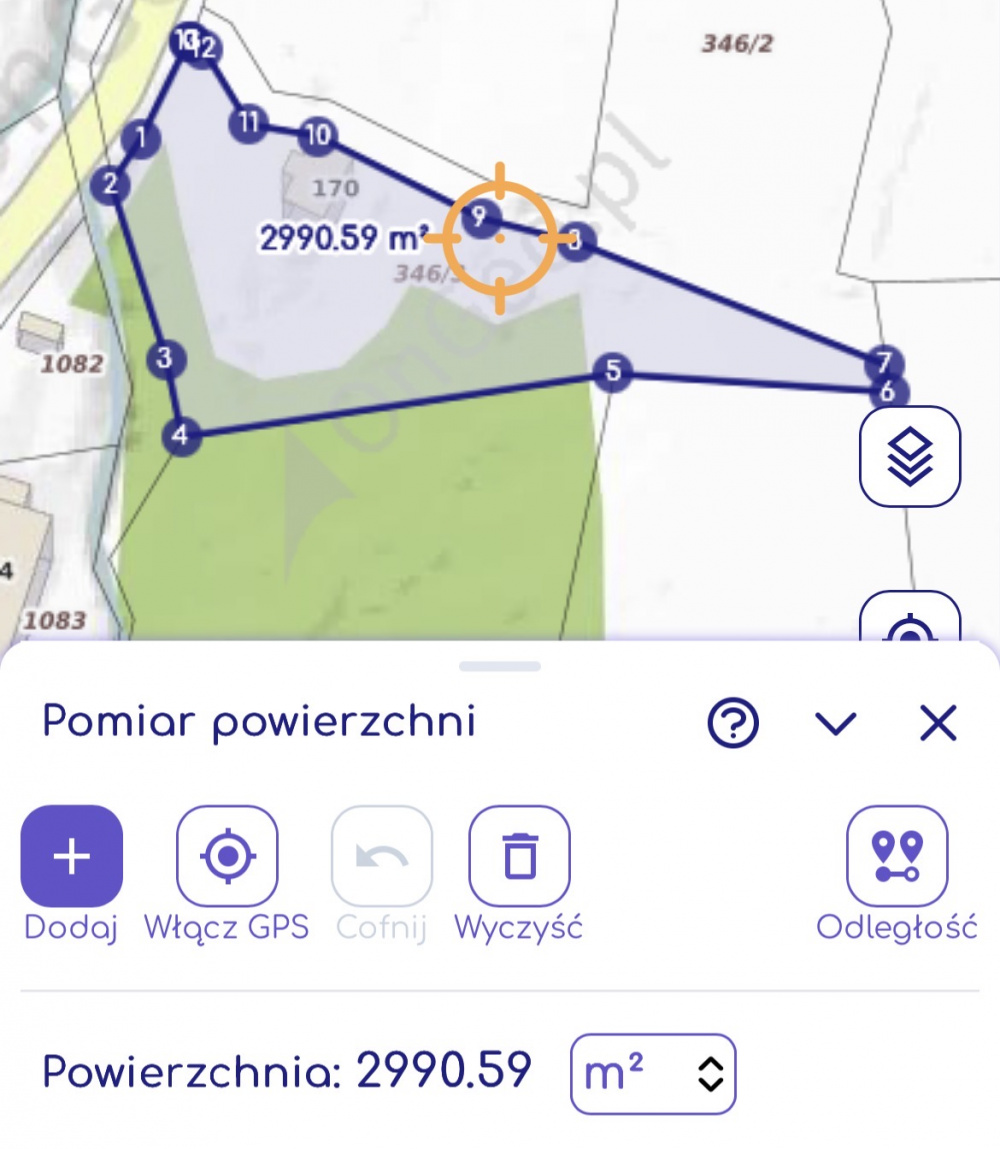Open the m² unit dropdown

click(x=653, y=1073)
